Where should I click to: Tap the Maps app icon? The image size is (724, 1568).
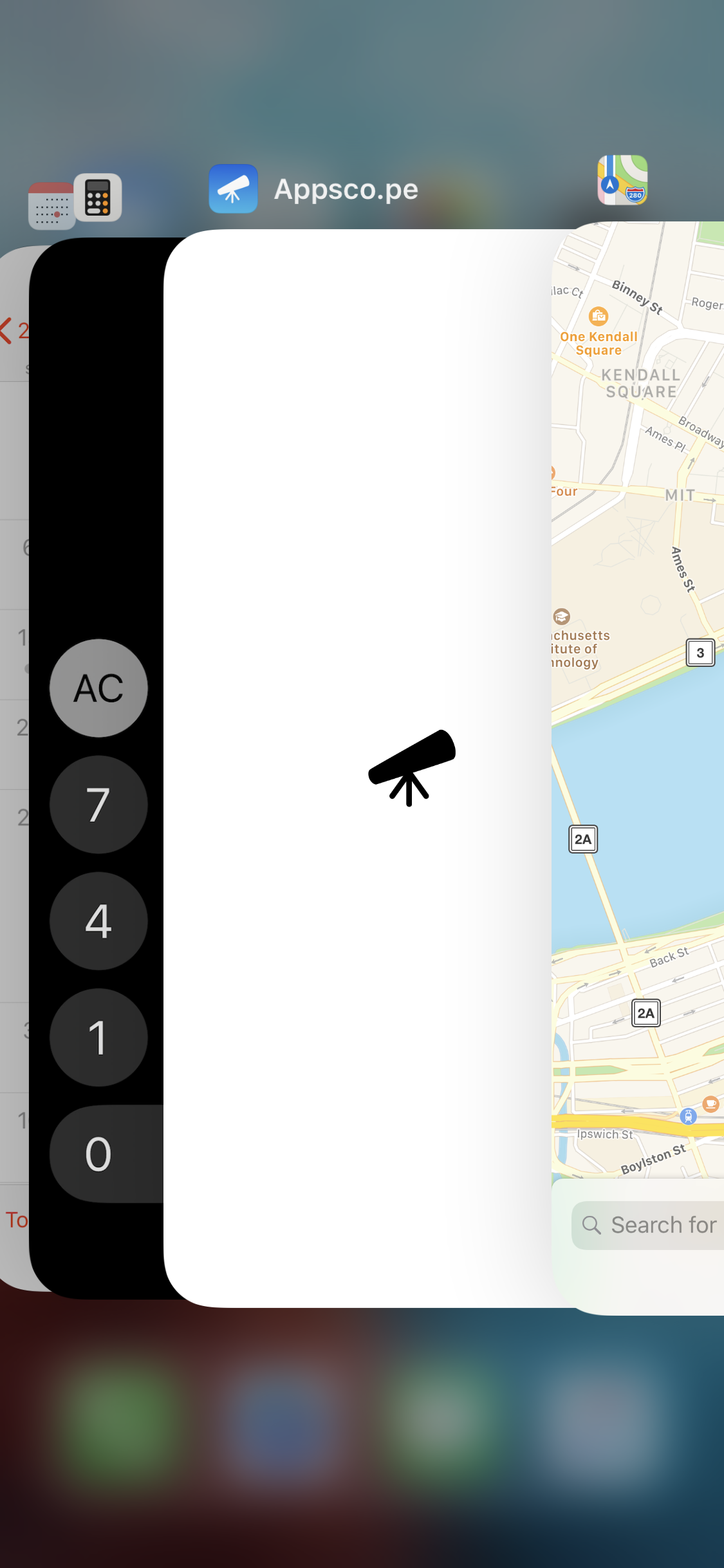pos(622,180)
